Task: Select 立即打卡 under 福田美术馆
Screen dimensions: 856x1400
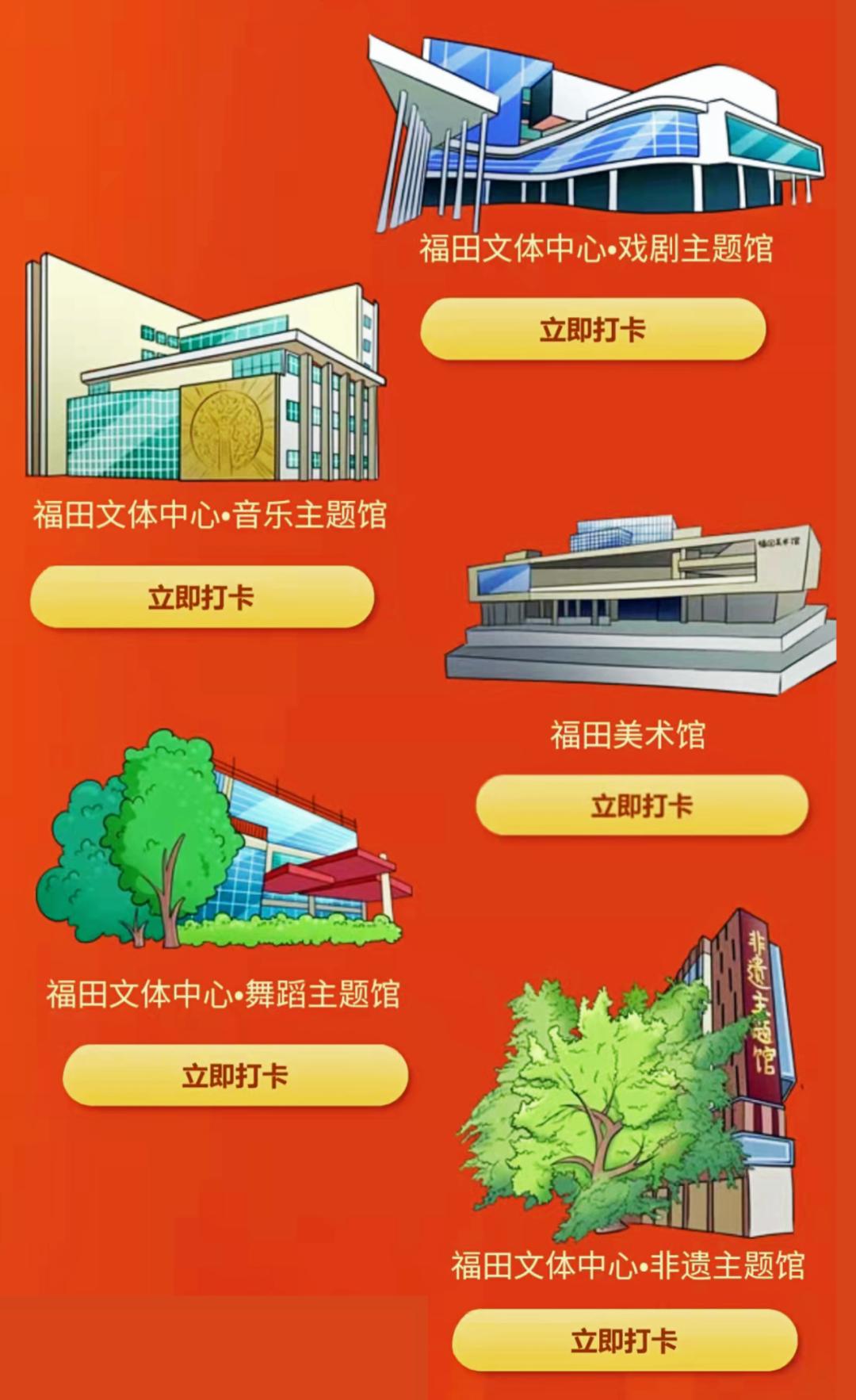Action: tap(641, 805)
